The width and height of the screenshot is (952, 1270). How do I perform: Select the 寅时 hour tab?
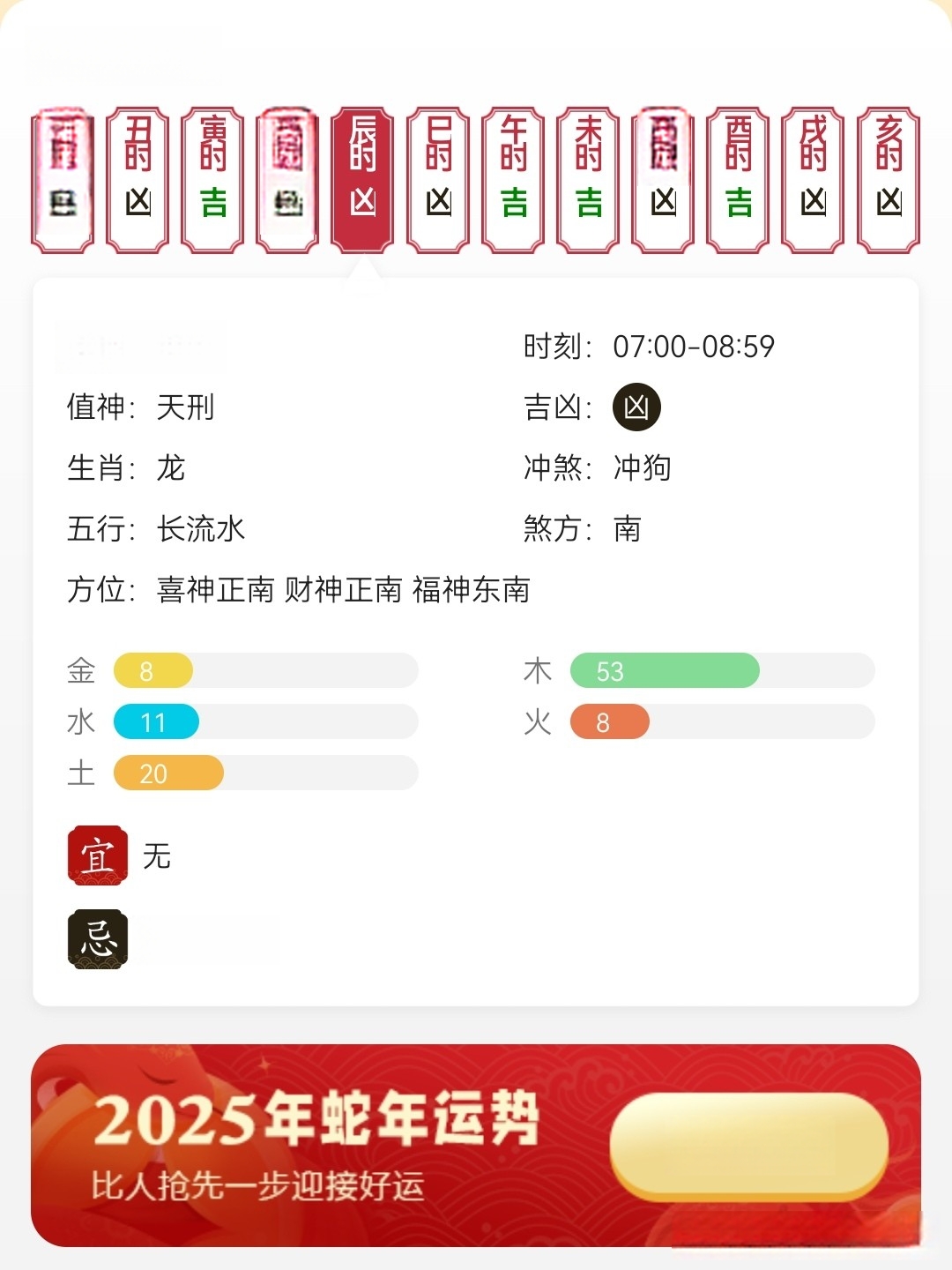pyautogui.click(x=212, y=180)
